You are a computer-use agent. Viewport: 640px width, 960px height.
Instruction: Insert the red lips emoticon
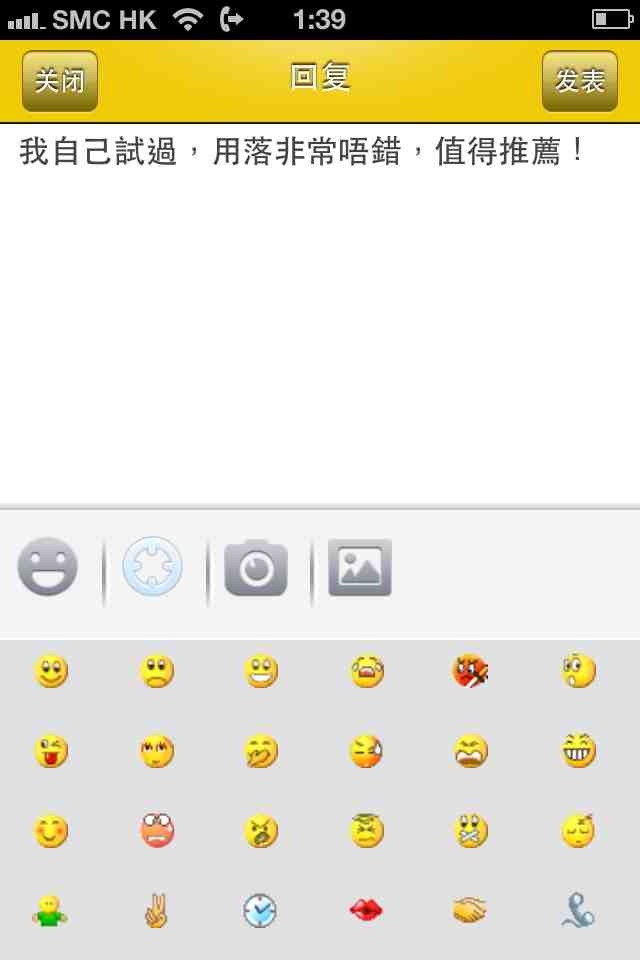366,911
